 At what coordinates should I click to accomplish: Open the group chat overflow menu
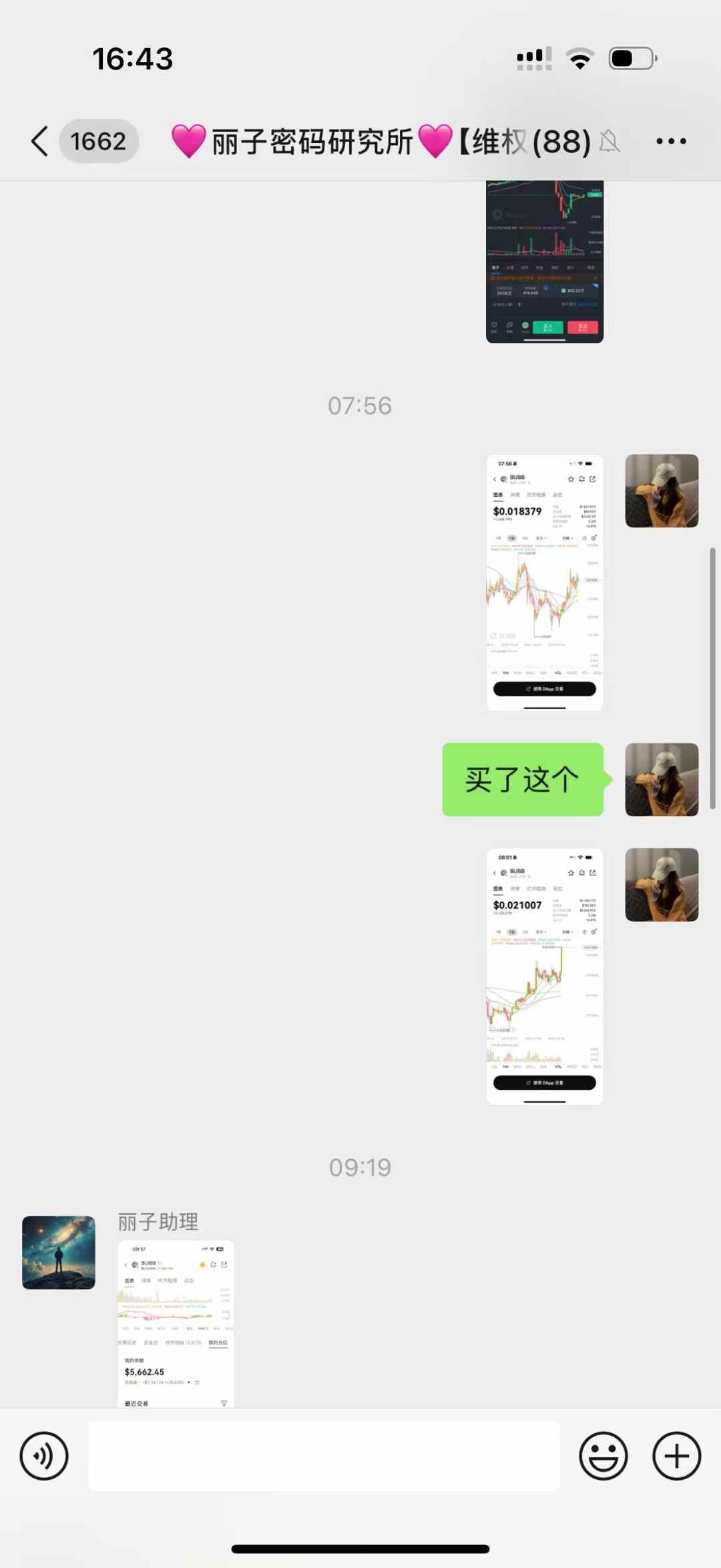(670, 142)
